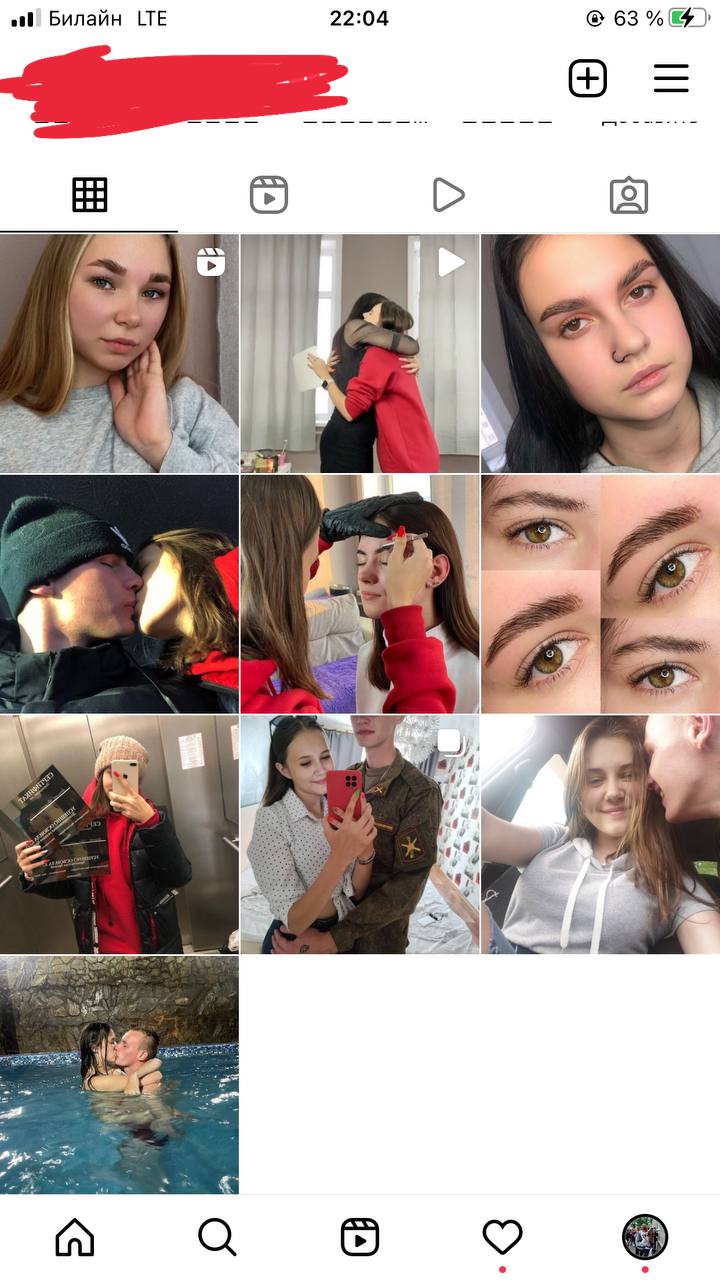Open the post of the couple in the pool
Screen dimensions: 720x1280
pos(119,1074)
